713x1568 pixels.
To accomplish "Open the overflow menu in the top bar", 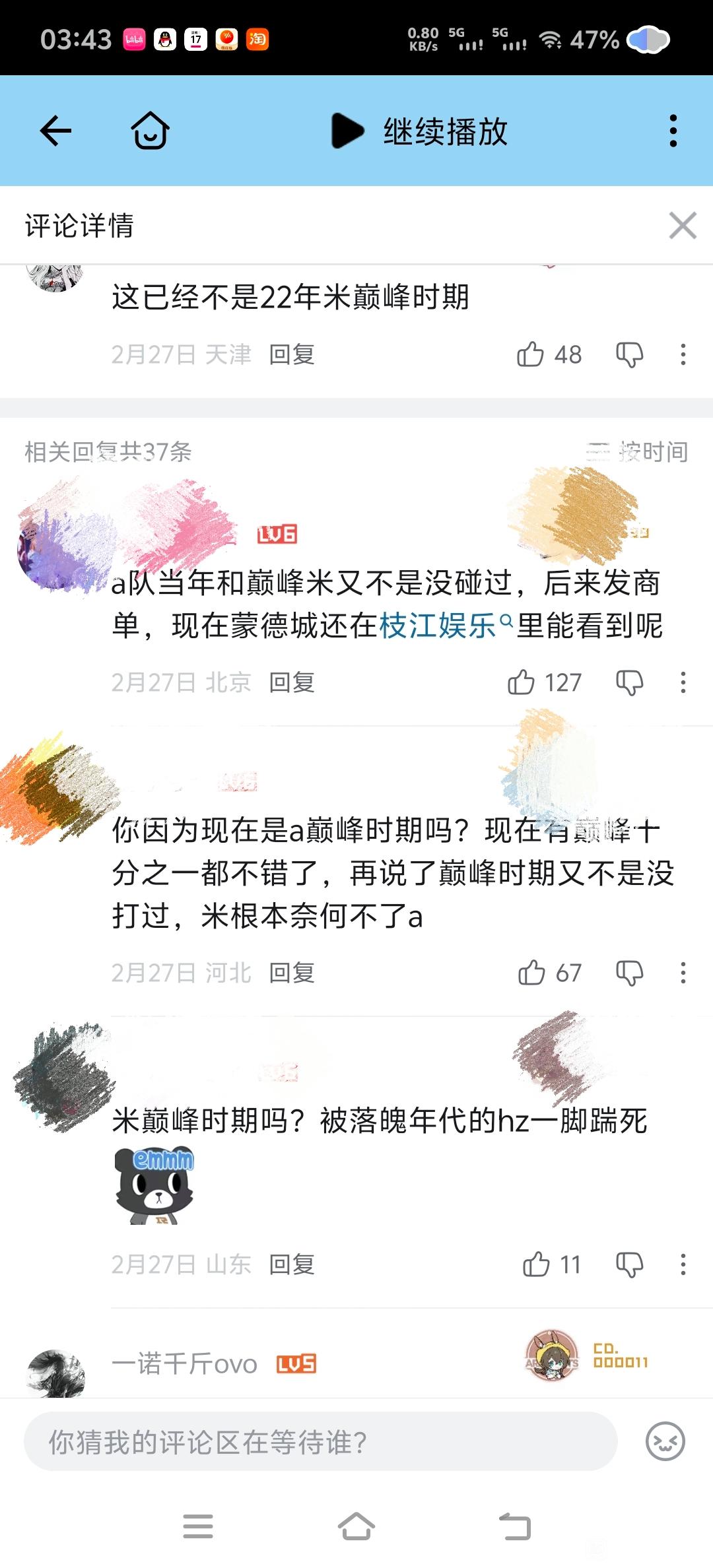I will pyautogui.click(x=673, y=131).
